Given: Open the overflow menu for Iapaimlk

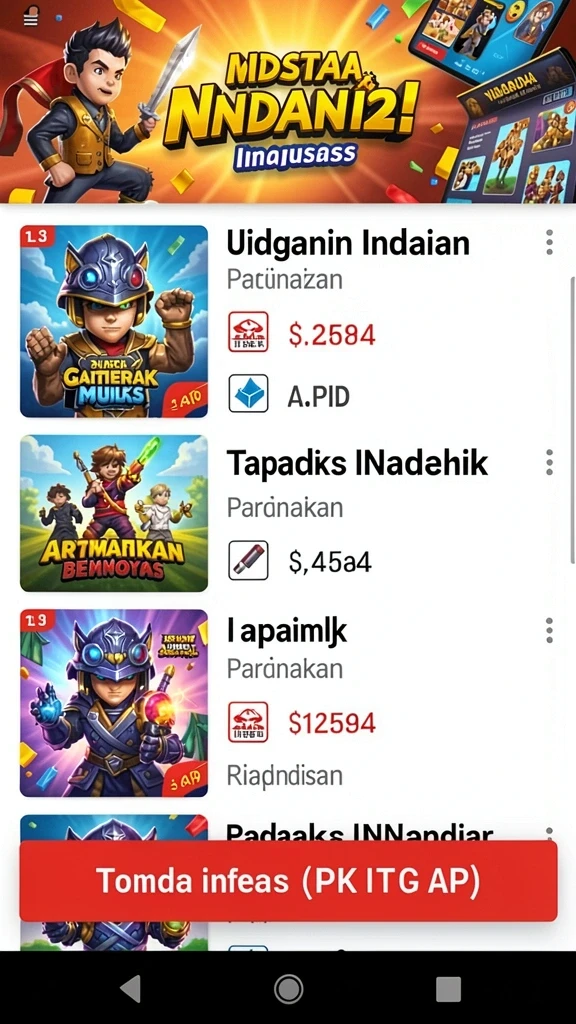Looking at the screenshot, I should pos(549,630).
